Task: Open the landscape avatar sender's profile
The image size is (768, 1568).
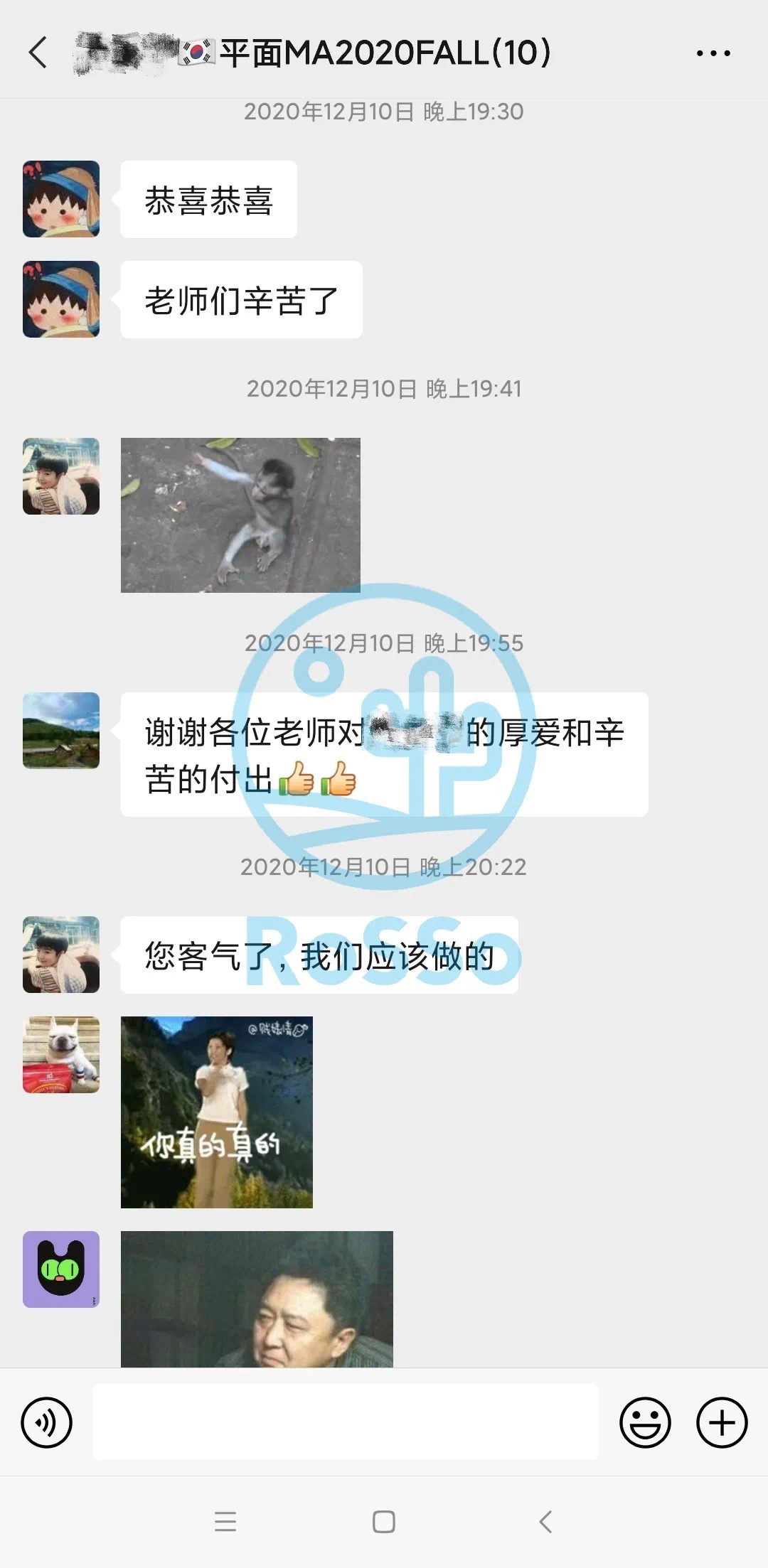Action: (61, 730)
